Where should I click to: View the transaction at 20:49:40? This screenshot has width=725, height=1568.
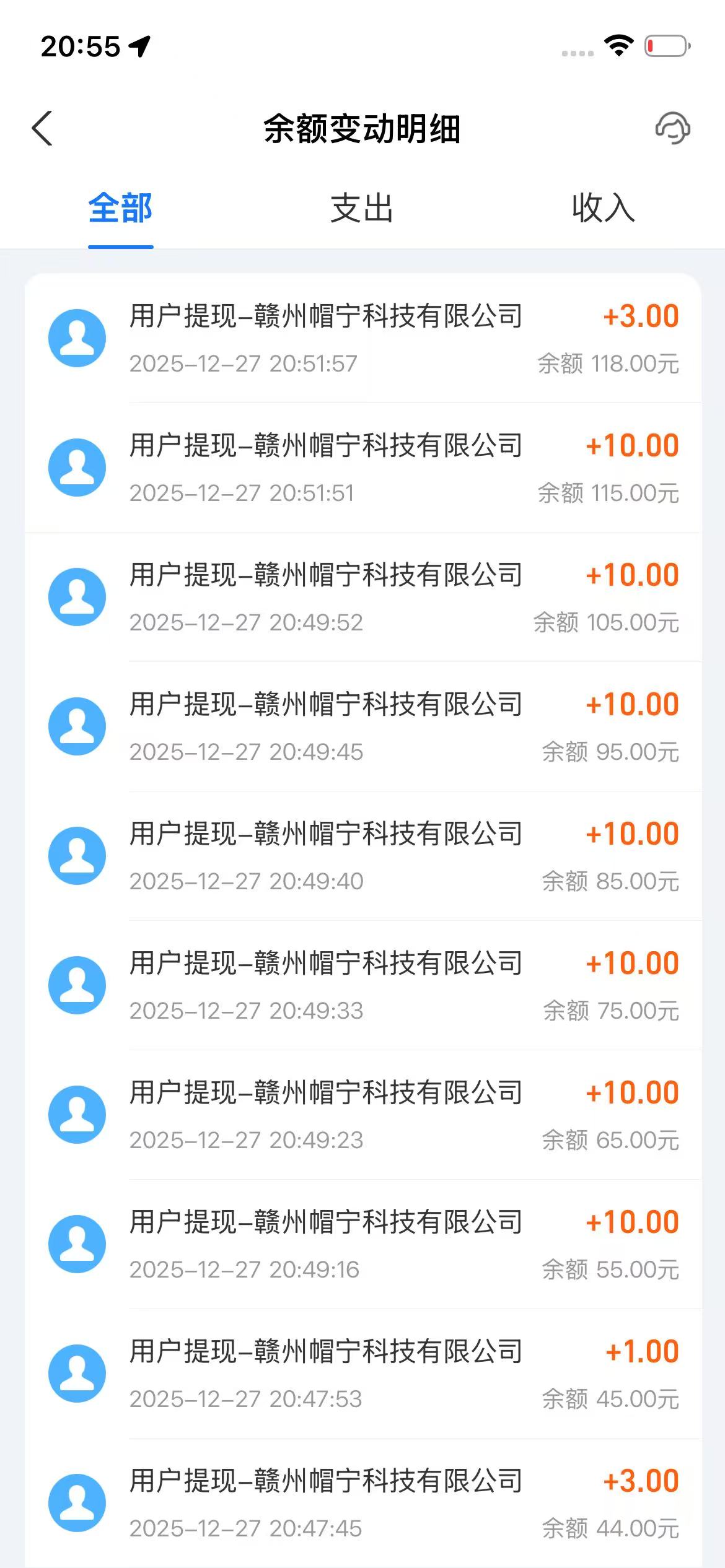363,856
